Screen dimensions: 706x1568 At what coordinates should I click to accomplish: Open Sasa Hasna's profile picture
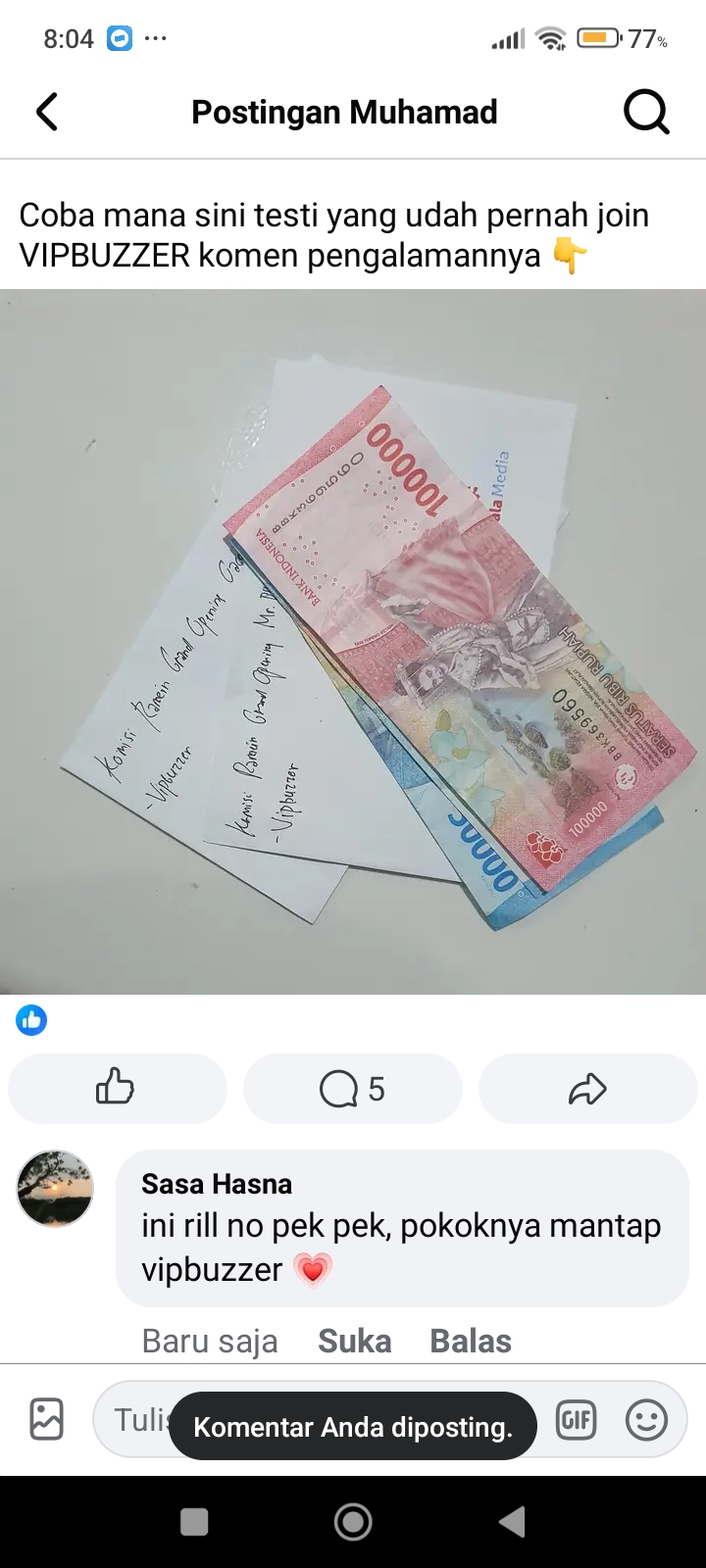coord(55,1189)
